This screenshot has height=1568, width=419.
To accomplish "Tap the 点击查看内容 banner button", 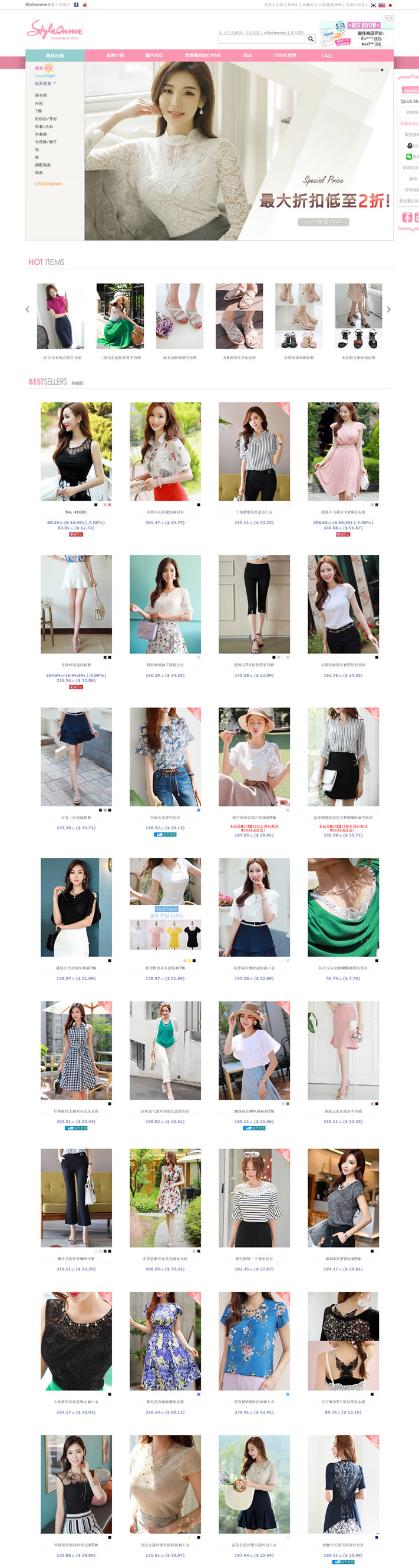I will tap(324, 222).
